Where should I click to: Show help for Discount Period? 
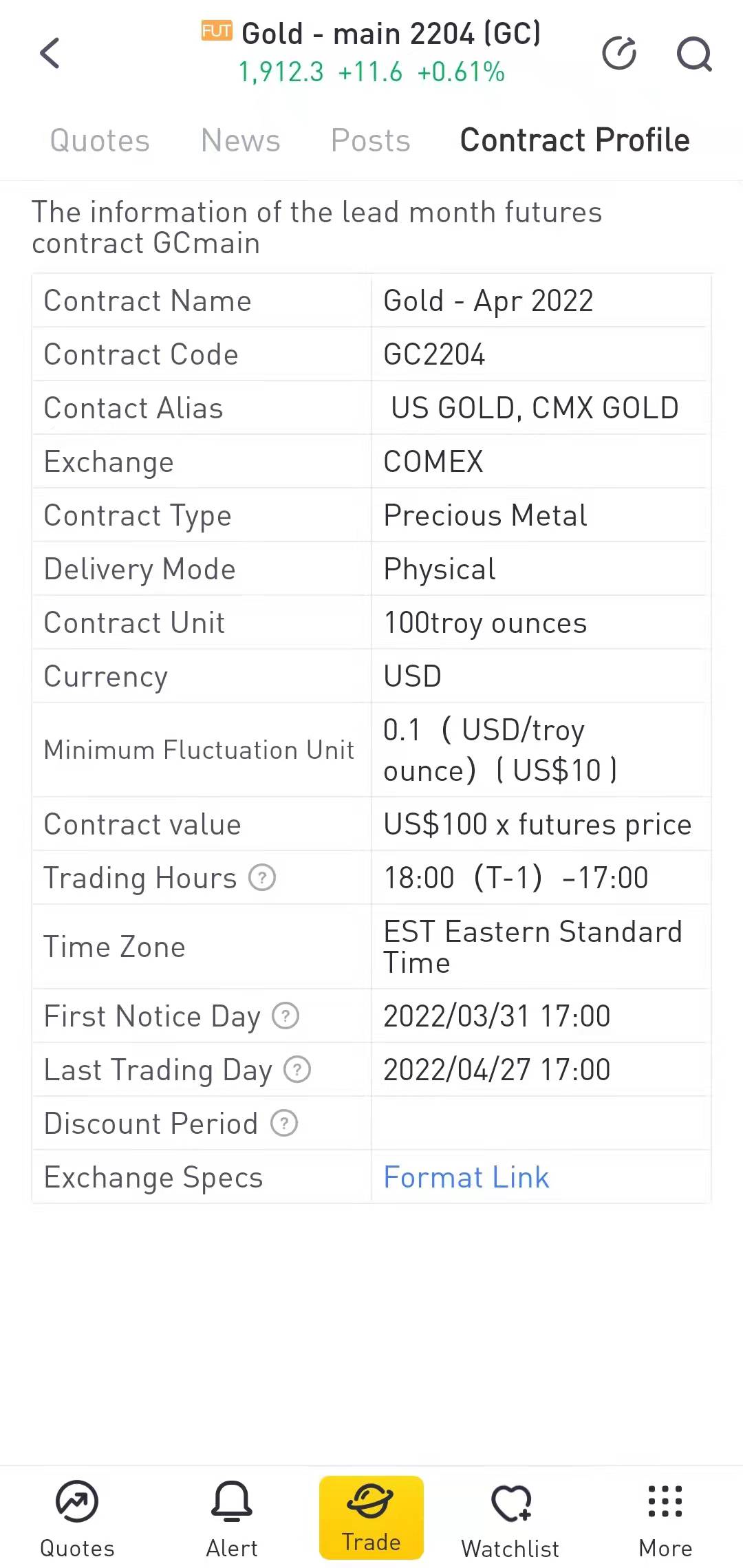(x=284, y=1124)
